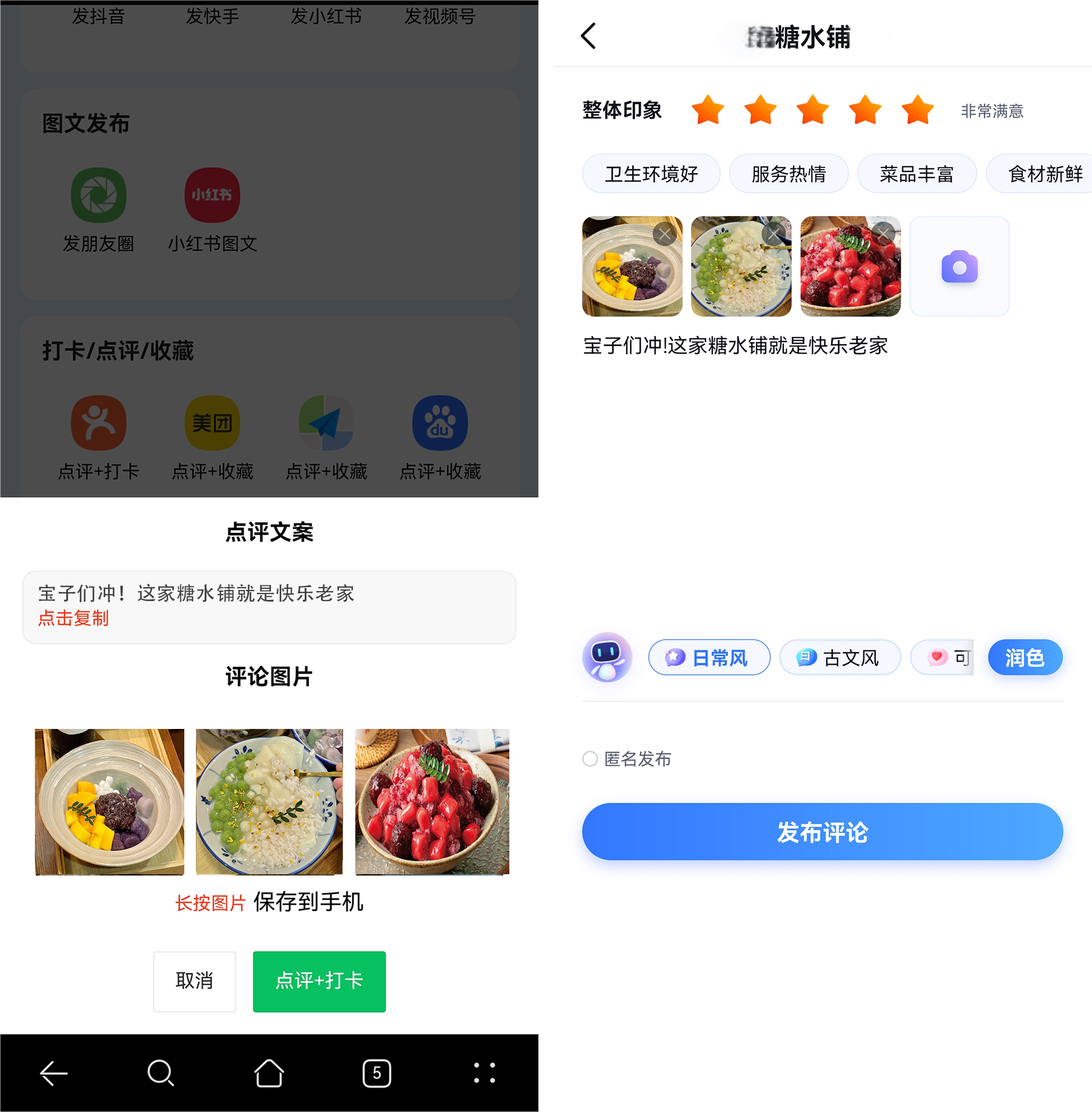Select the 服务热情 tag
The image size is (1092, 1112).
[x=788, y=174]
